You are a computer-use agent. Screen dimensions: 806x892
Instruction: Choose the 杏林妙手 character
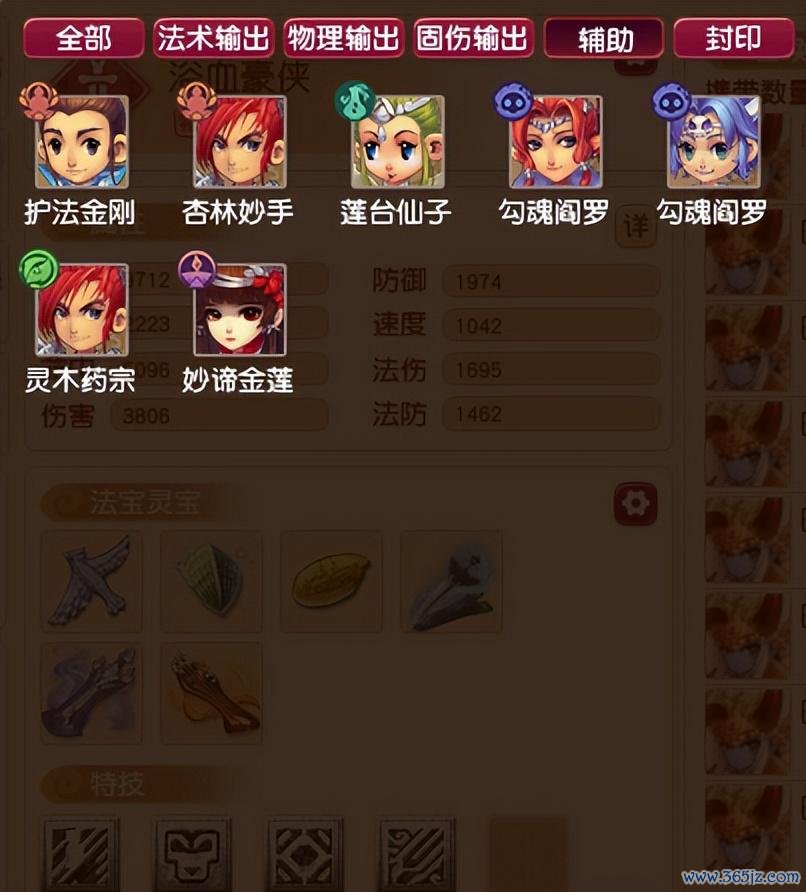pos(240,142)
